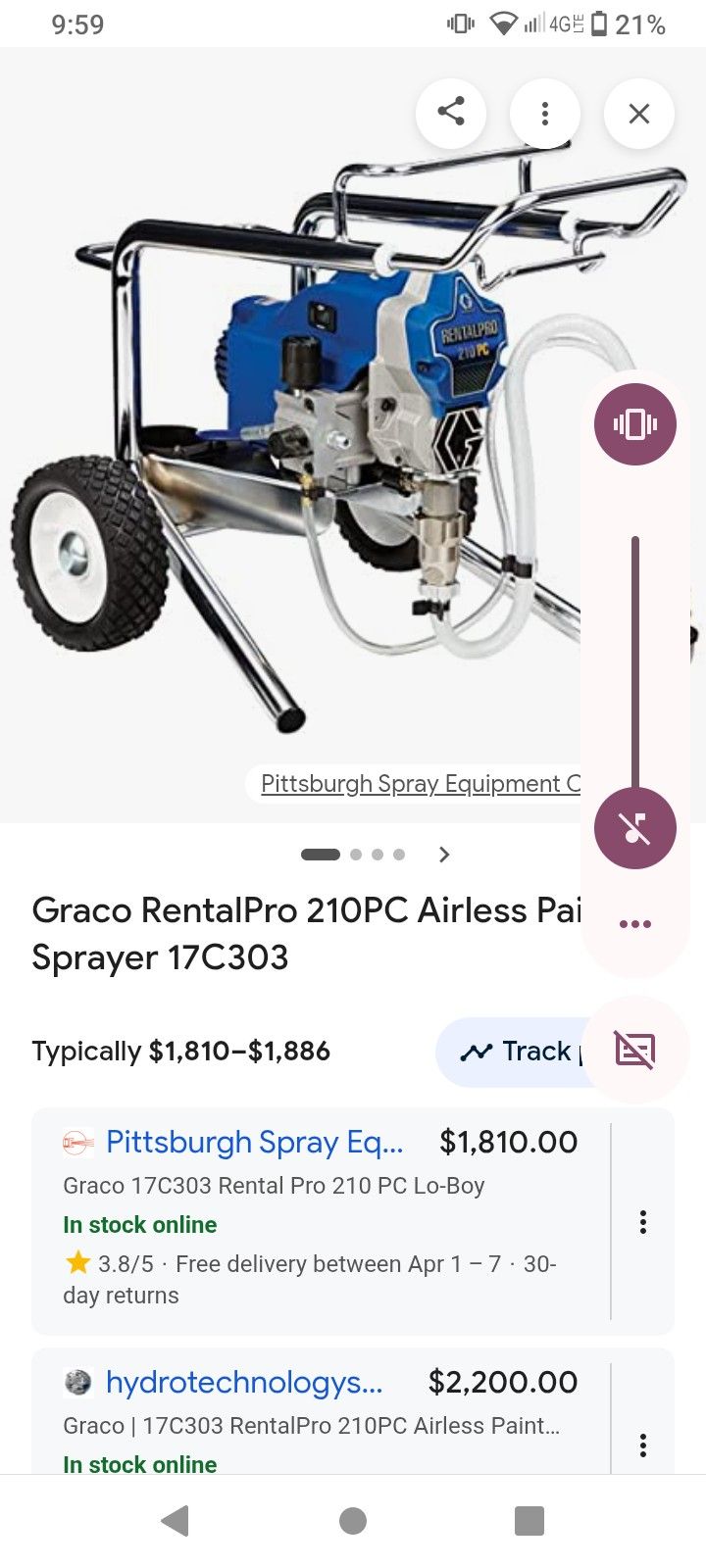This screenshot has width=706, height=1568.
Task: Go back using the system back button
Action: pos(175,1521)
